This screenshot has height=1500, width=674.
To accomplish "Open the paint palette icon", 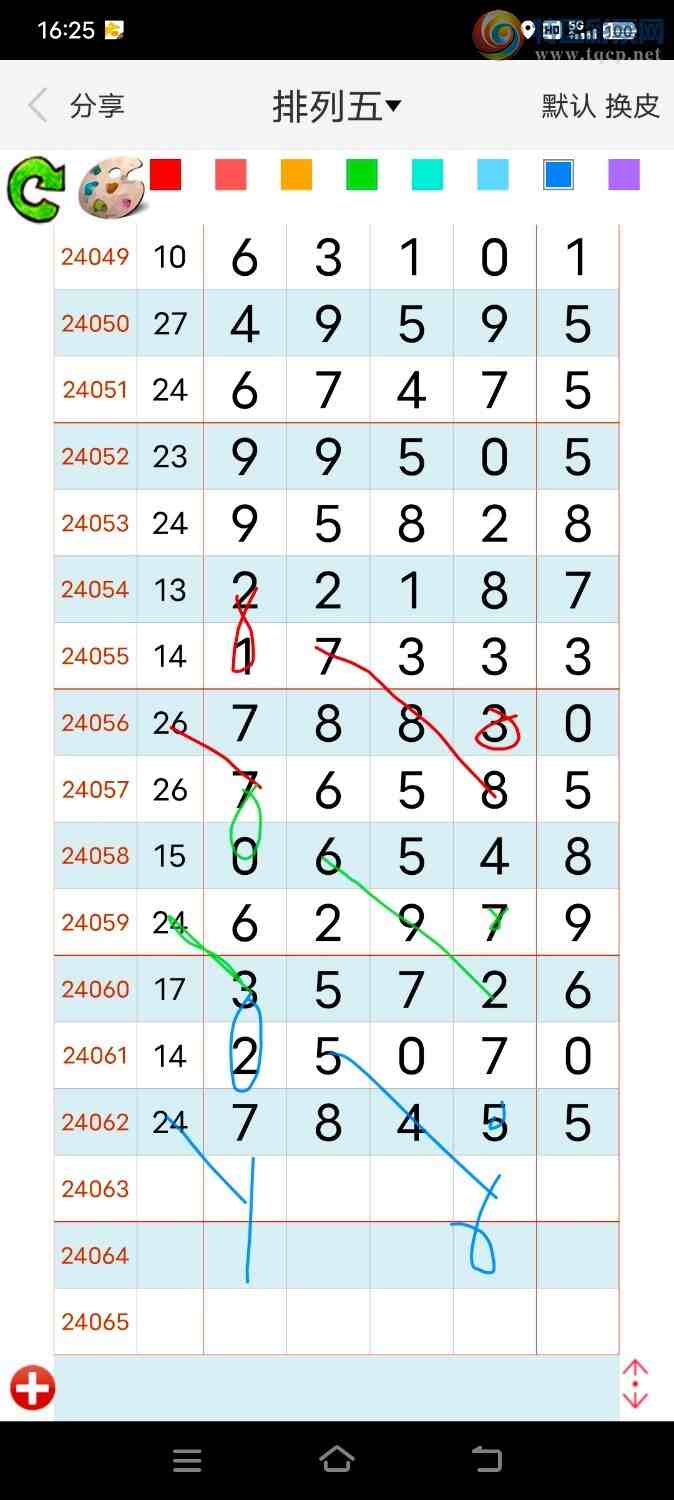I will point(111,188).
